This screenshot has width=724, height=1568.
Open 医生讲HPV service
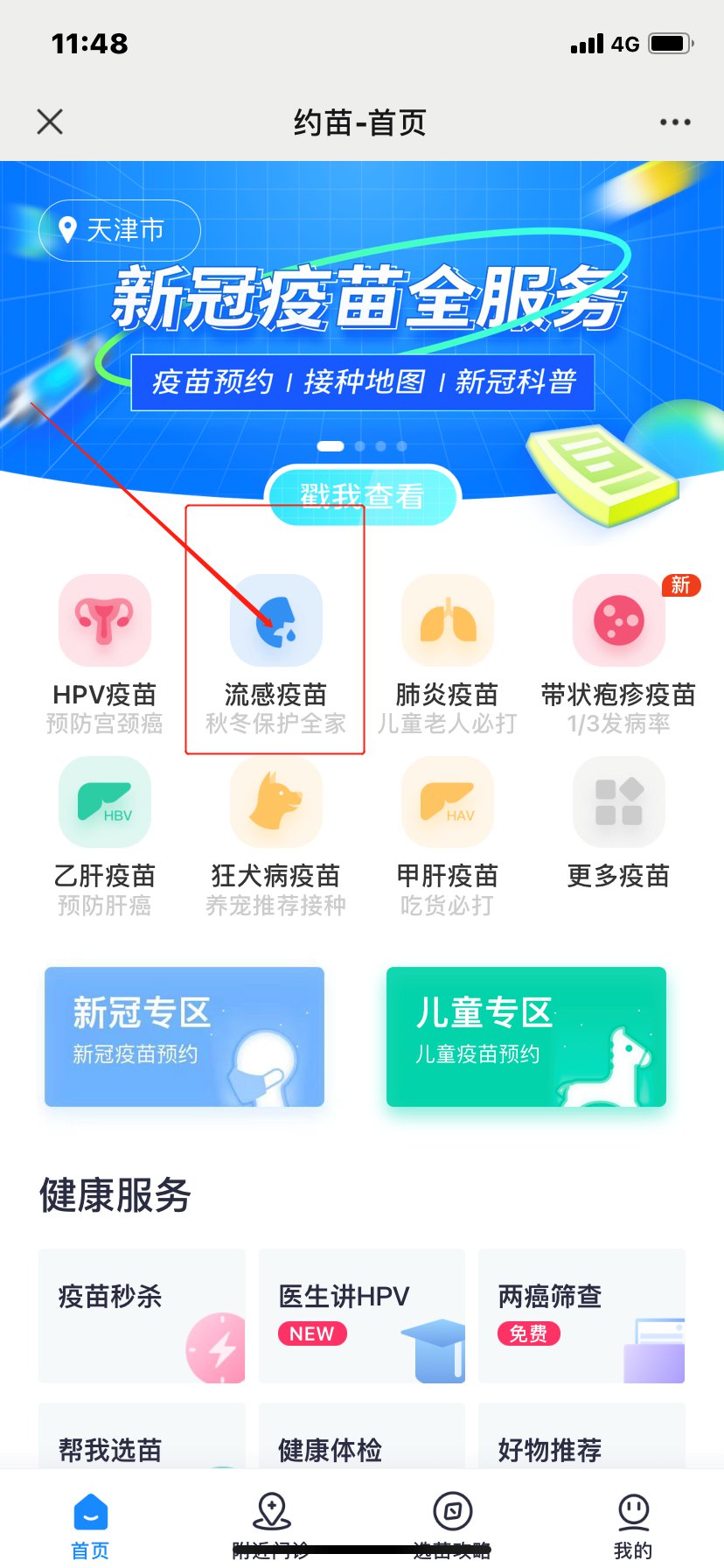tap(362, 1316)
